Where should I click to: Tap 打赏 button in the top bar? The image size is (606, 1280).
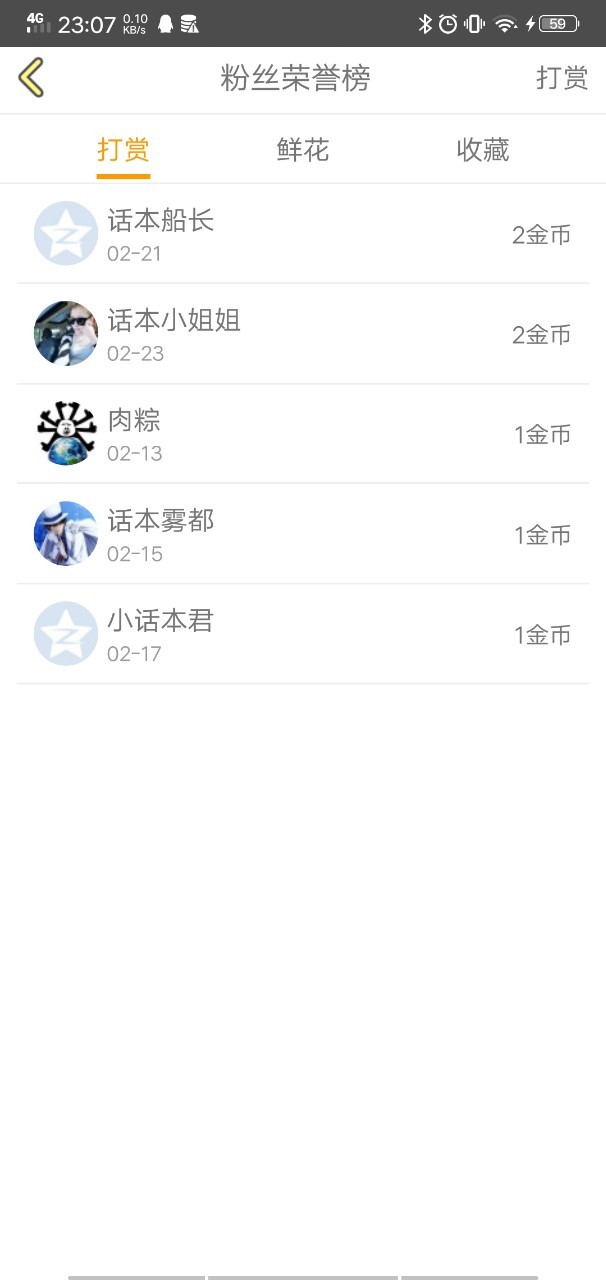[x=561, y=79]
